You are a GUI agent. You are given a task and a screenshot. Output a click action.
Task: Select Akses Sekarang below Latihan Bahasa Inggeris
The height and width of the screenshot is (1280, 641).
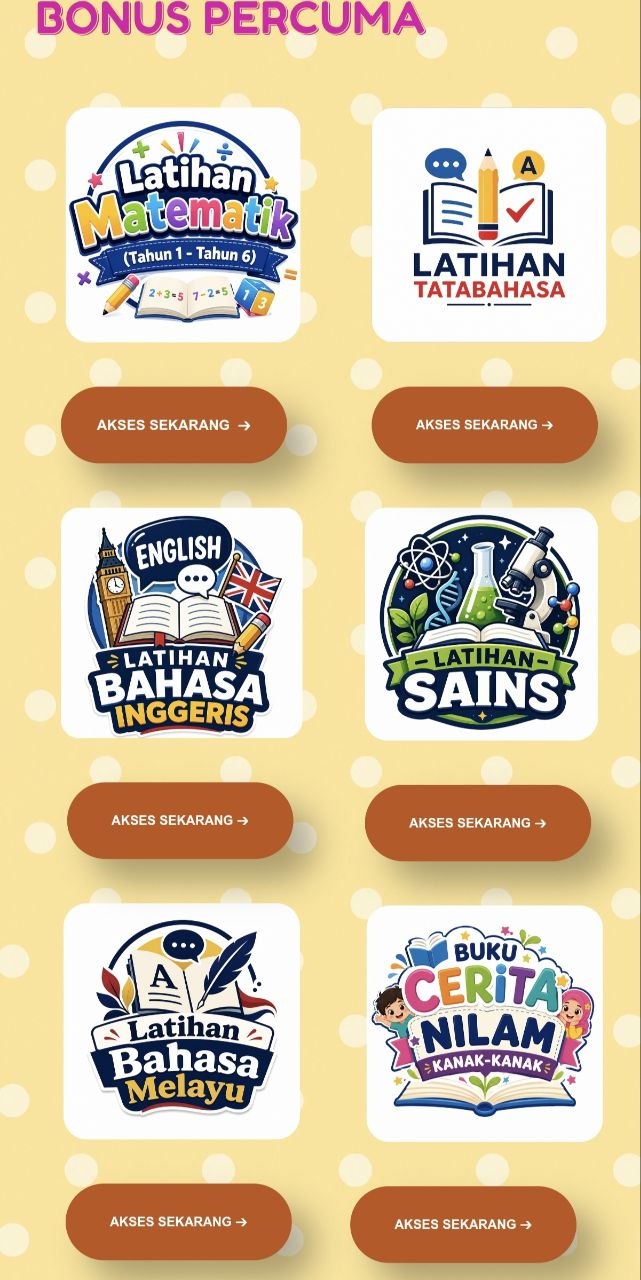click(x=180, y=820)
